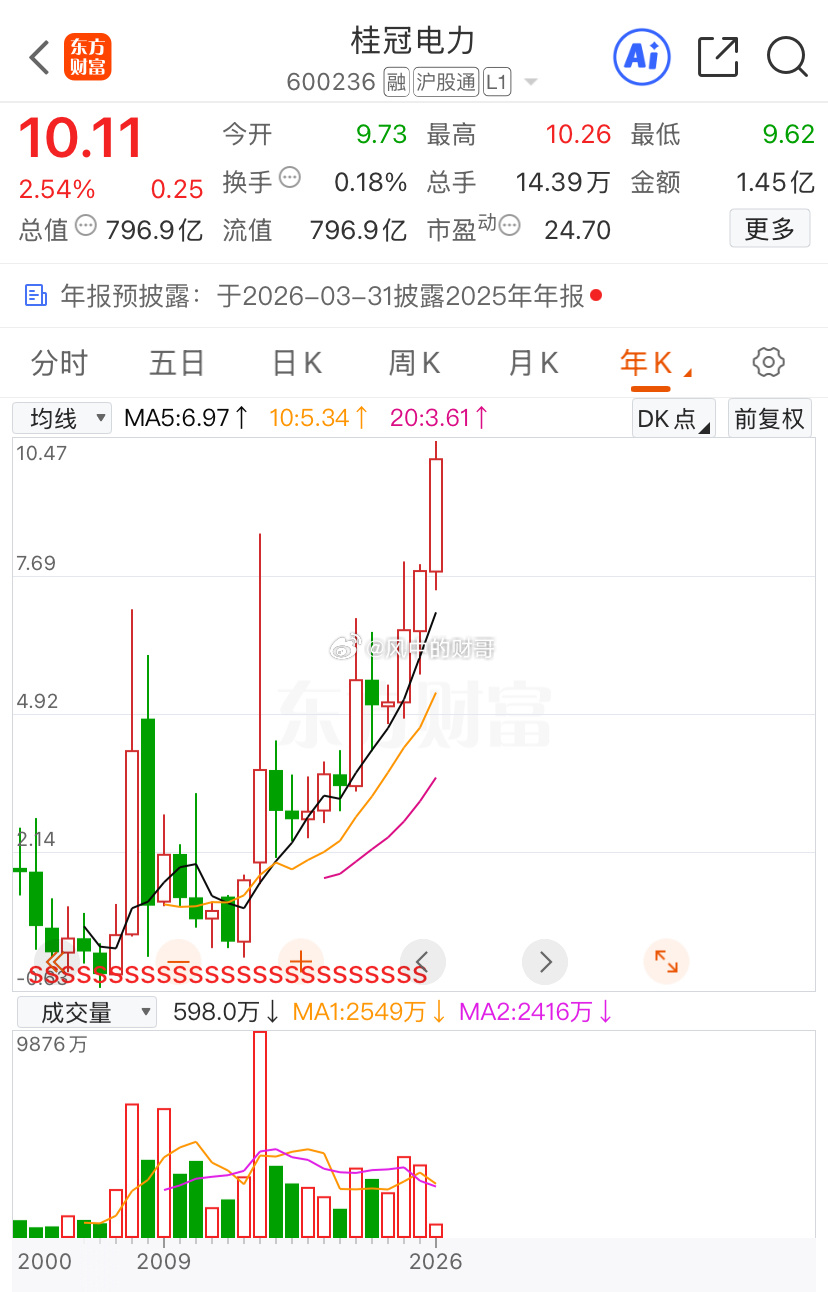This screenshot has width=828, height=1292.
Task: Switch to the 分时 chart tab
Action: (60, 363)
